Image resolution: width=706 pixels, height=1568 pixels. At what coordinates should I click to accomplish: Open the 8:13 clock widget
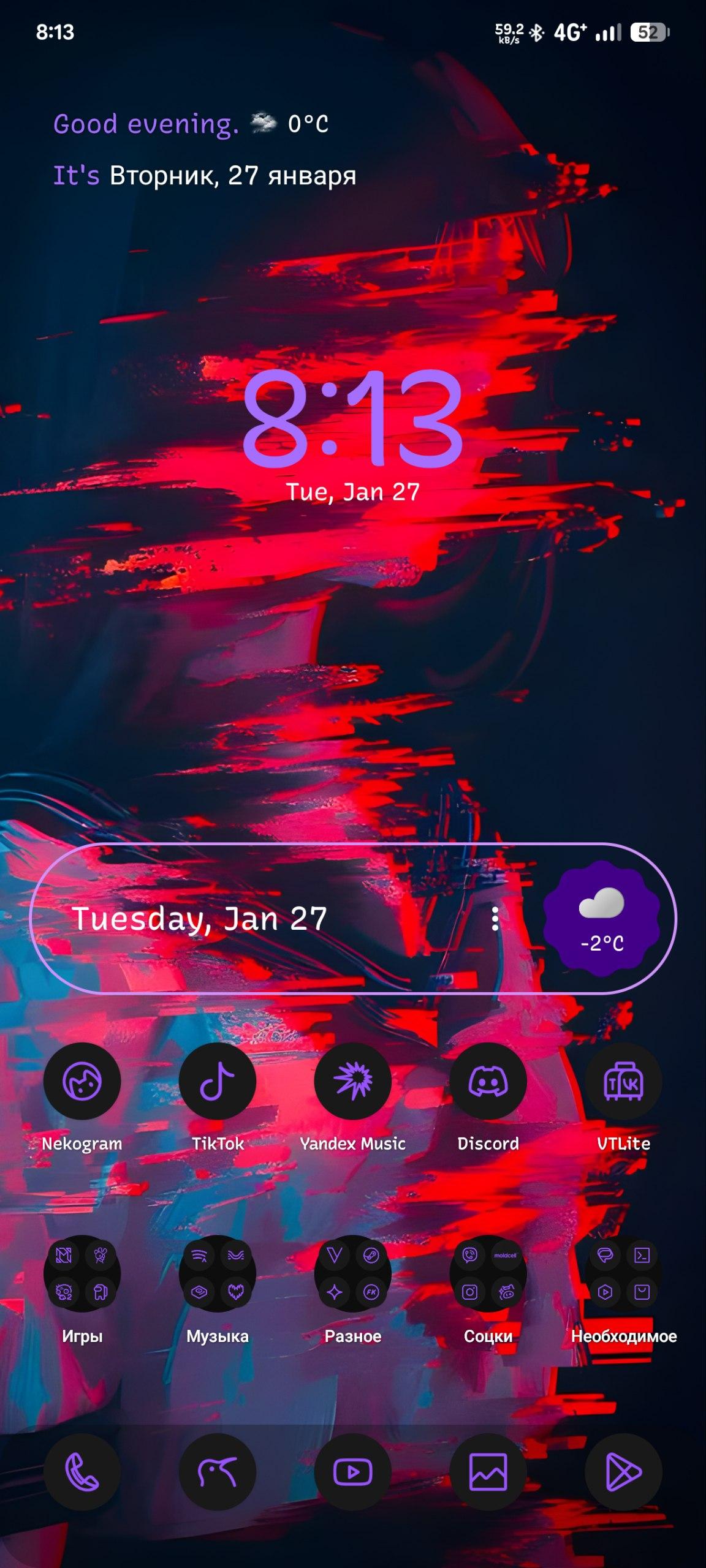(x=352, y=420)
